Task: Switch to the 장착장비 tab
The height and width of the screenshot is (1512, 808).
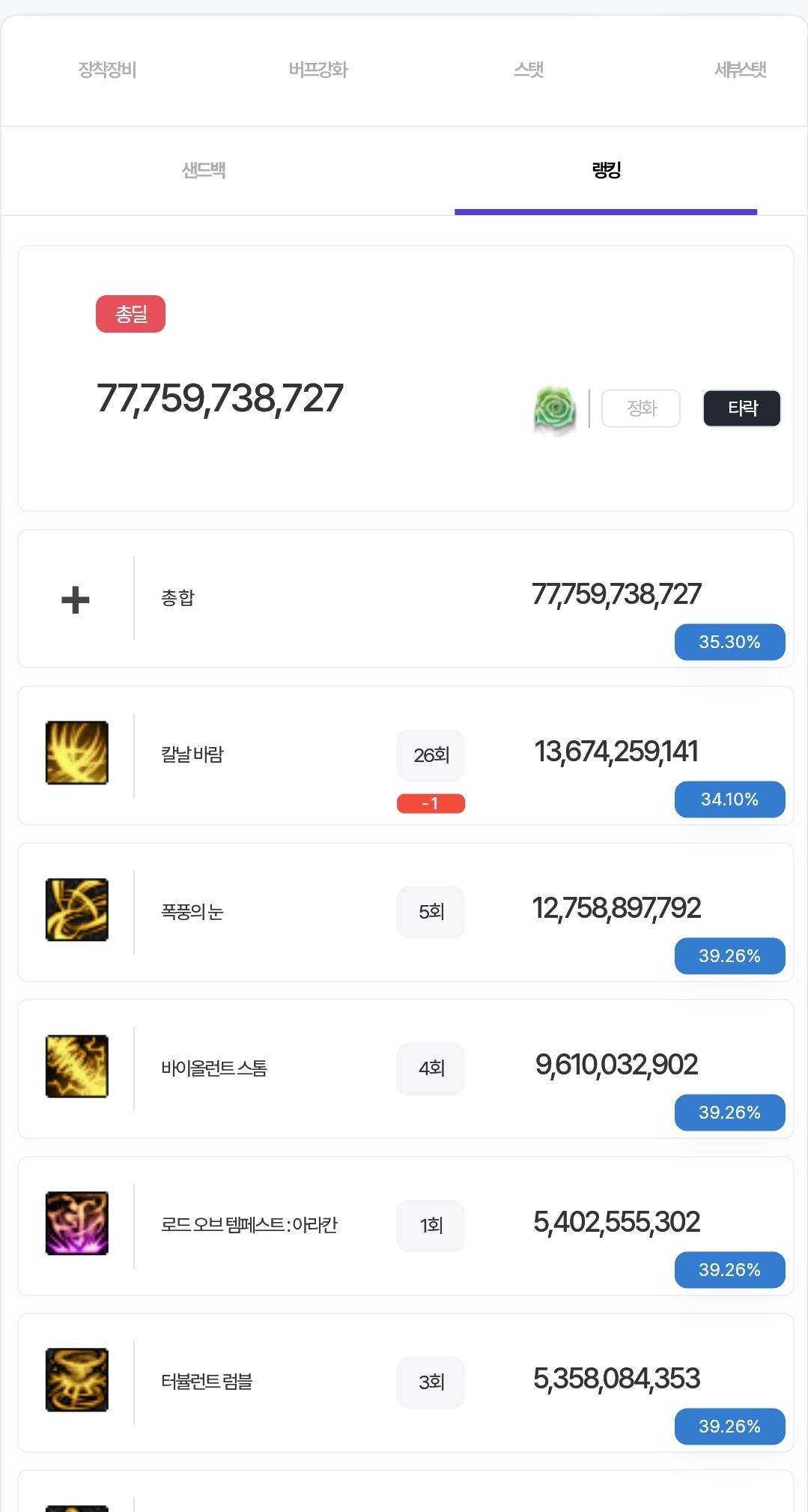Action: click(x=107, y=70)
